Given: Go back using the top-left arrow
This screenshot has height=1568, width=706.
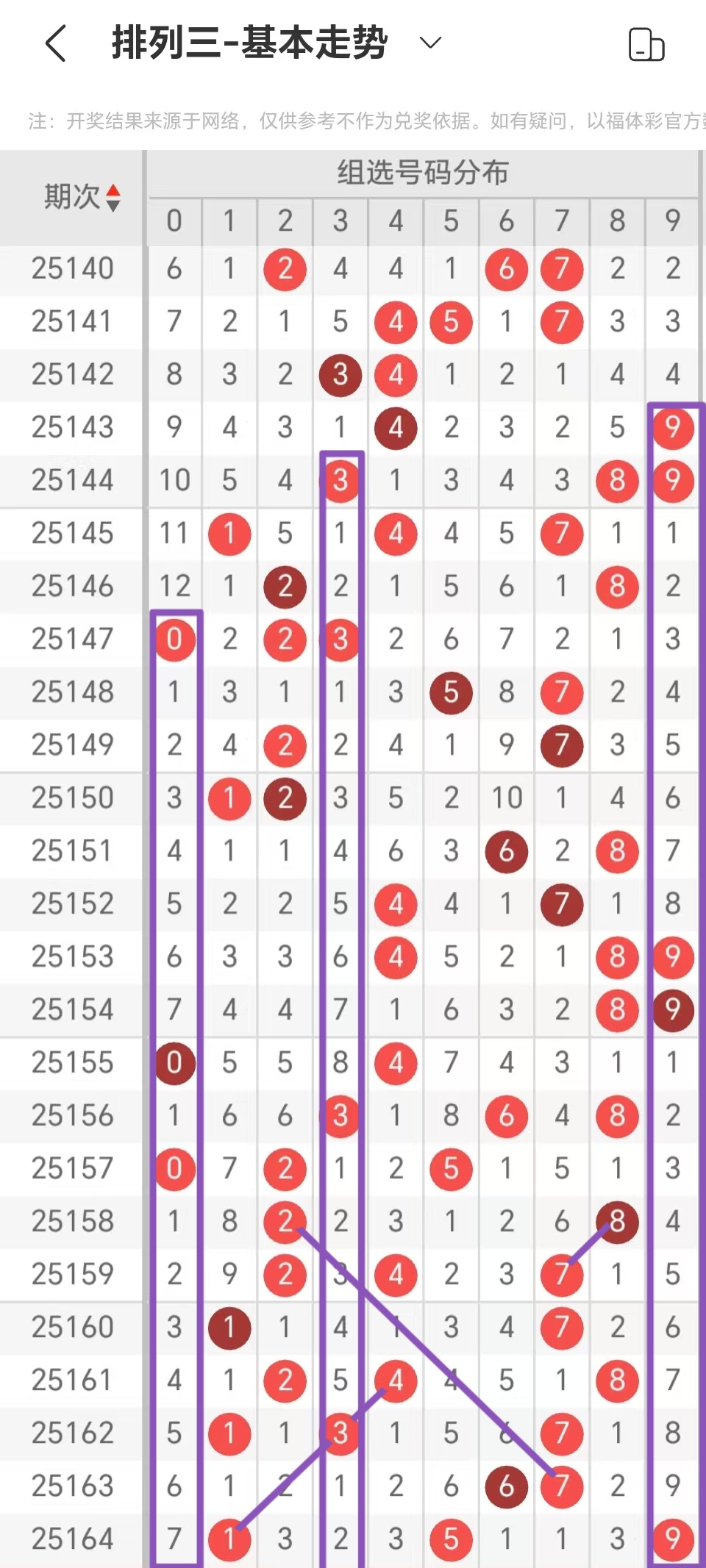Looking at the screenshot, I should tap(56, 43).
